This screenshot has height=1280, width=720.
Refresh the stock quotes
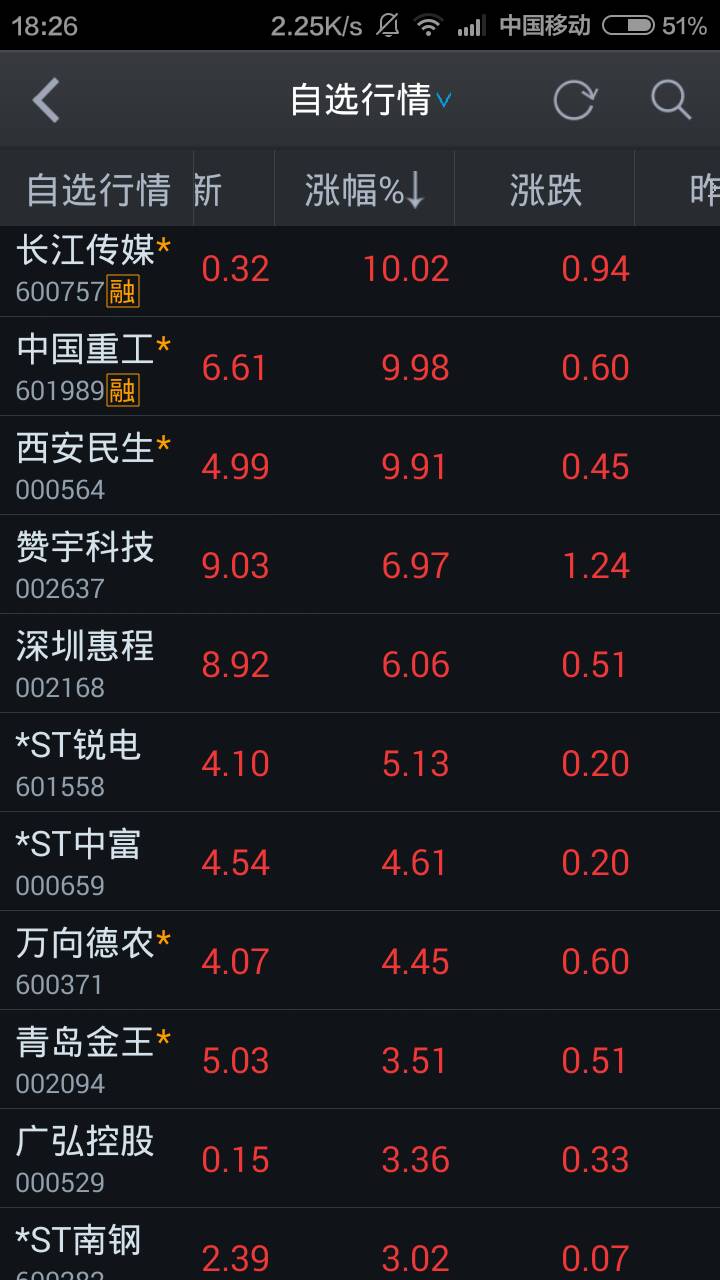[x=575, y=100]
